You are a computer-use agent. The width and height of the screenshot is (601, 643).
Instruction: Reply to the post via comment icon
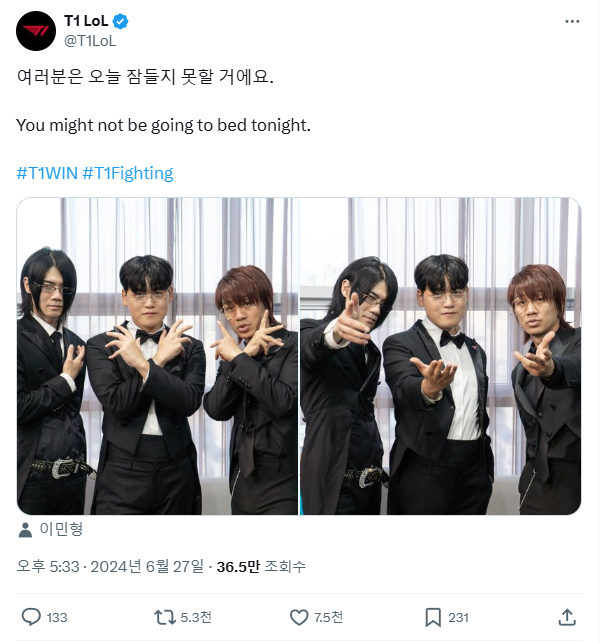[x=32, y=617]
